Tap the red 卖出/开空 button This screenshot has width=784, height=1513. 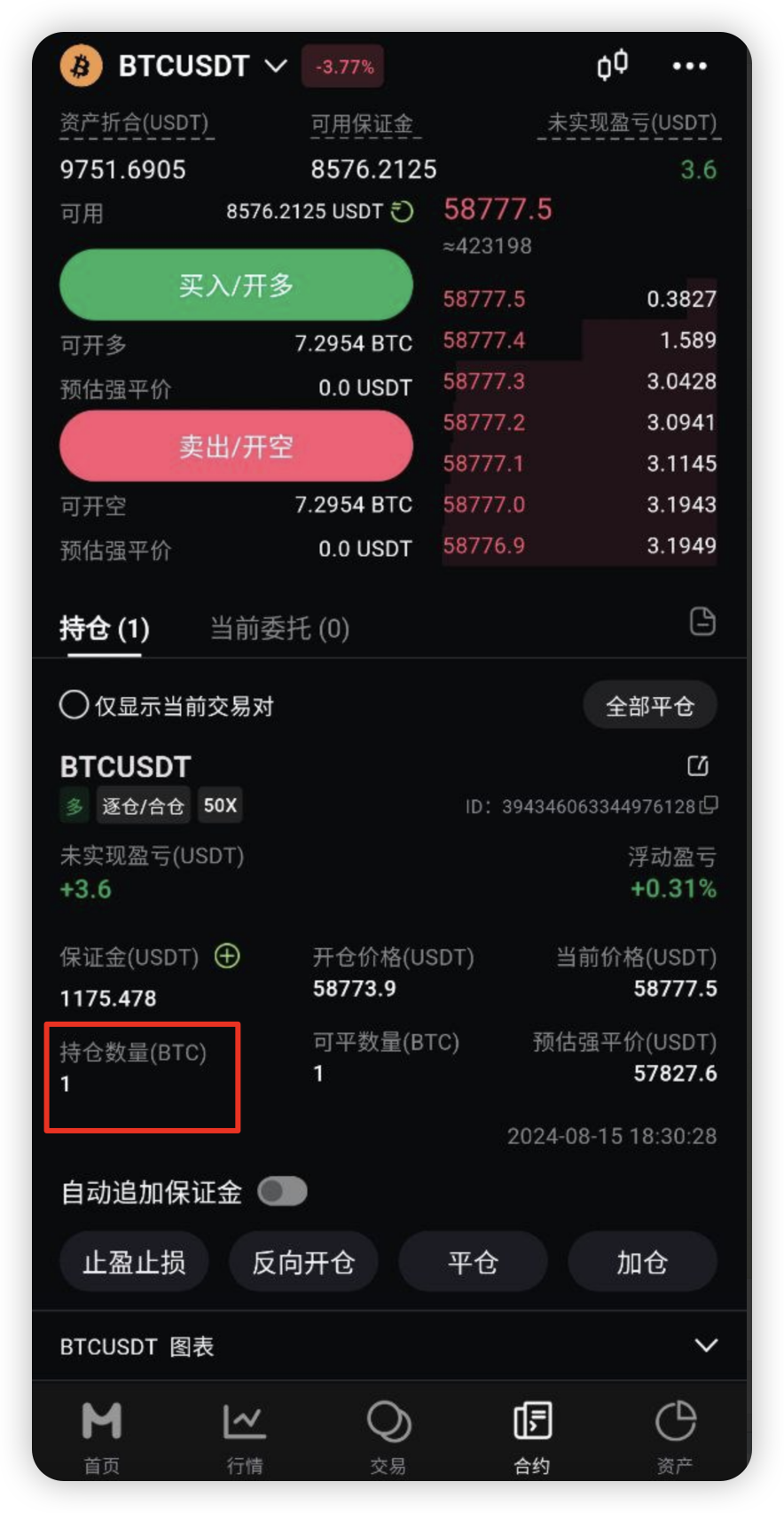coord(236,446)
